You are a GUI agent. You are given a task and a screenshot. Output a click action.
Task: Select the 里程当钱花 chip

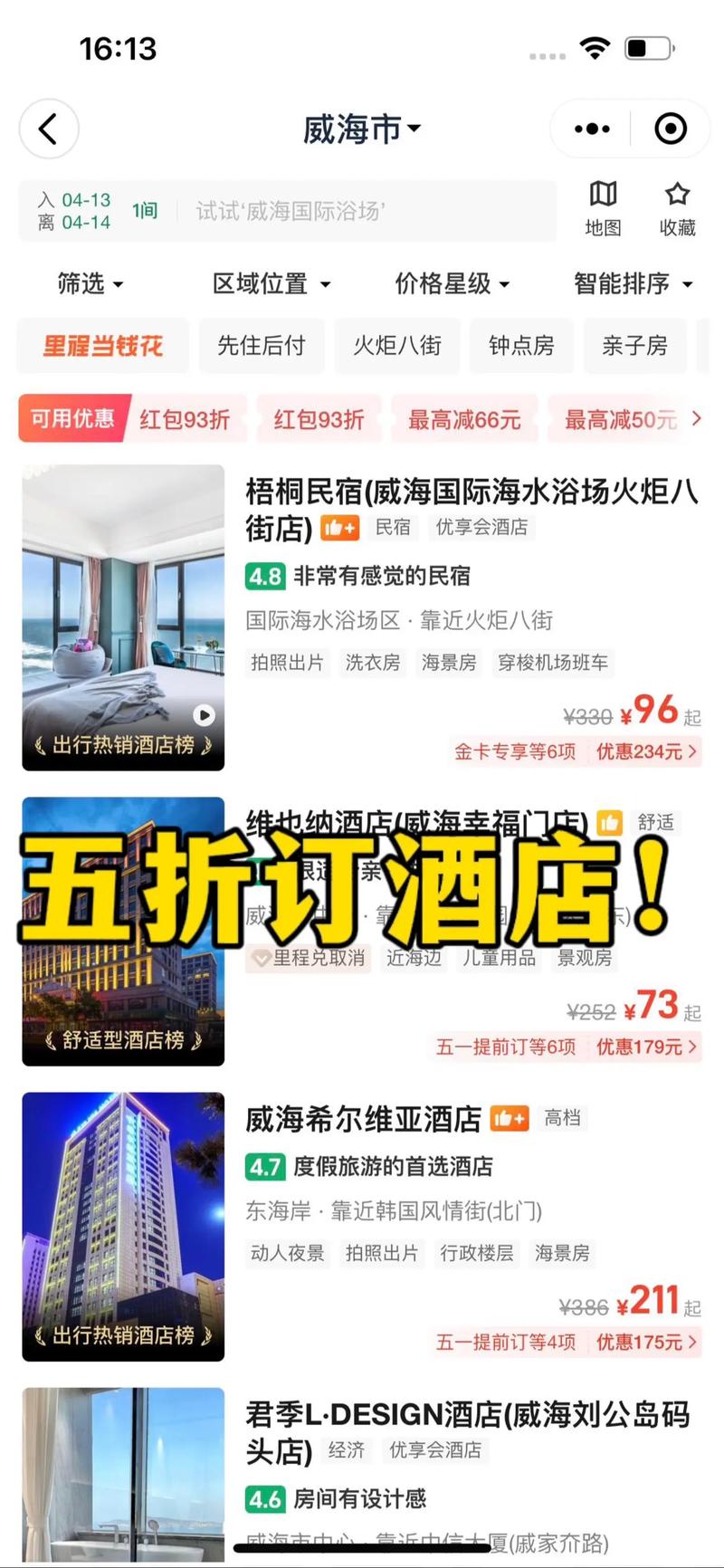(103, 346)
